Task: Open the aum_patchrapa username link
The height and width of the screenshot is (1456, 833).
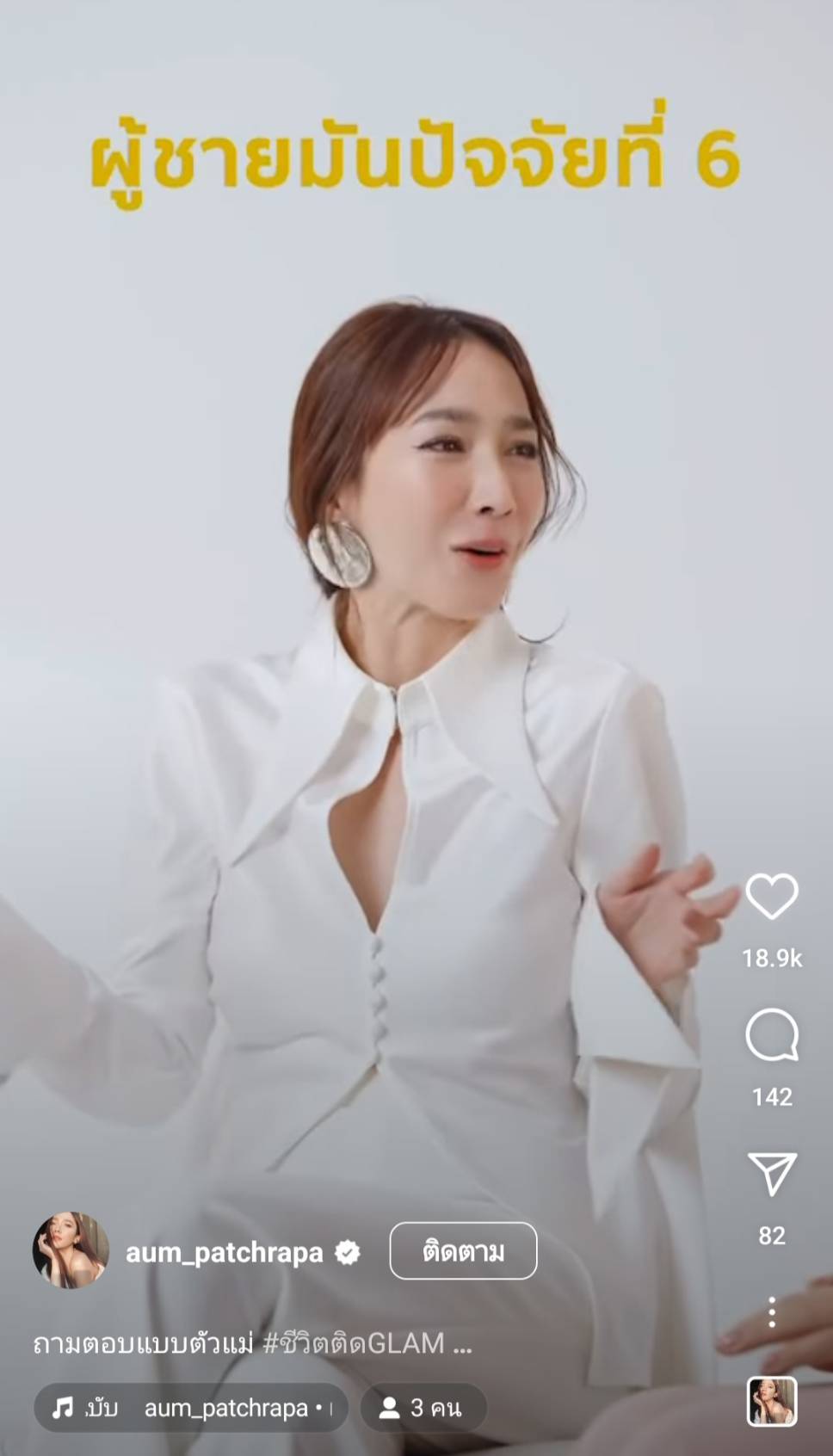Action: click(x=225, y=1253)
